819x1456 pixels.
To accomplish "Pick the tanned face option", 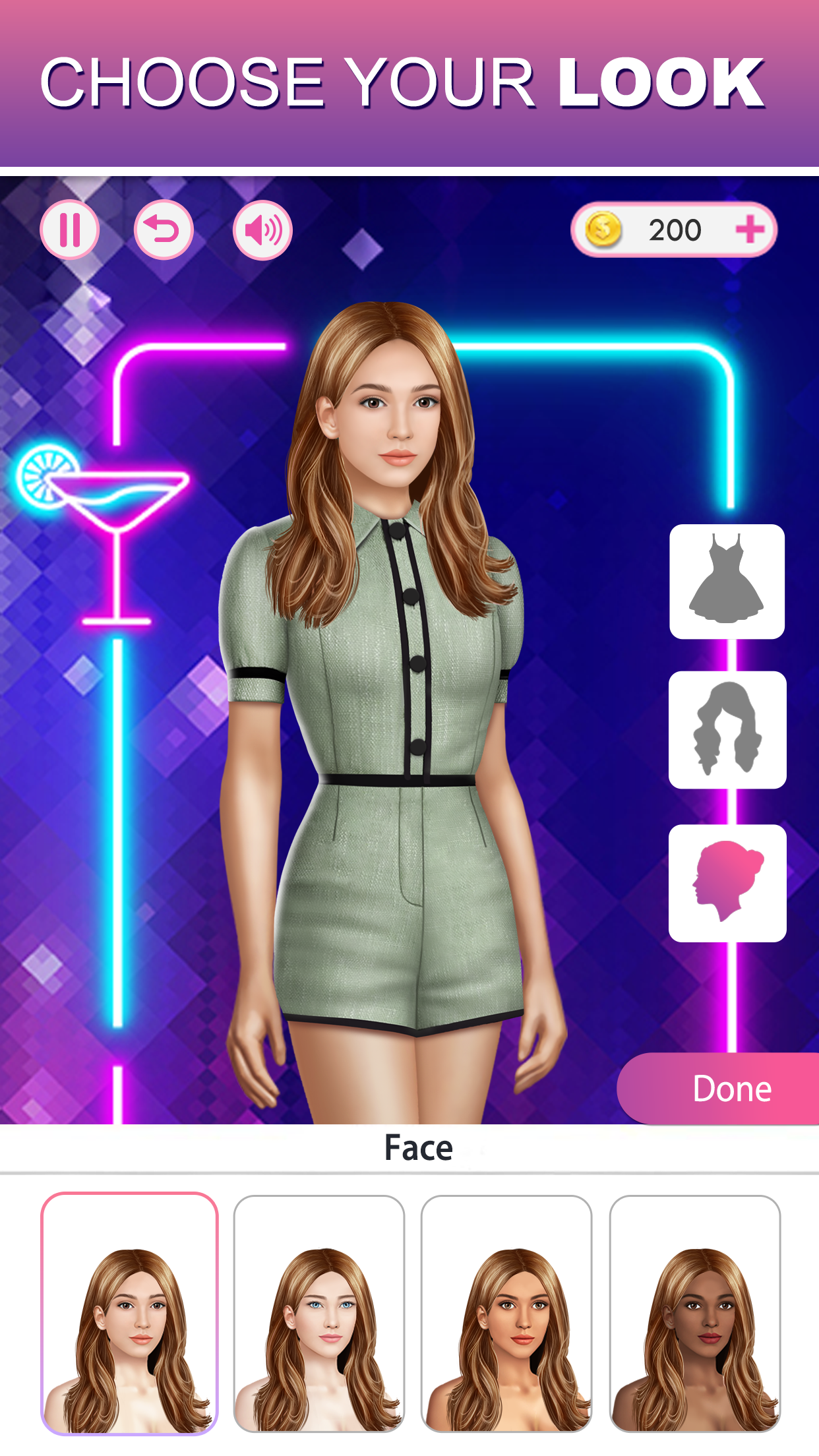I will (506, 1314).
